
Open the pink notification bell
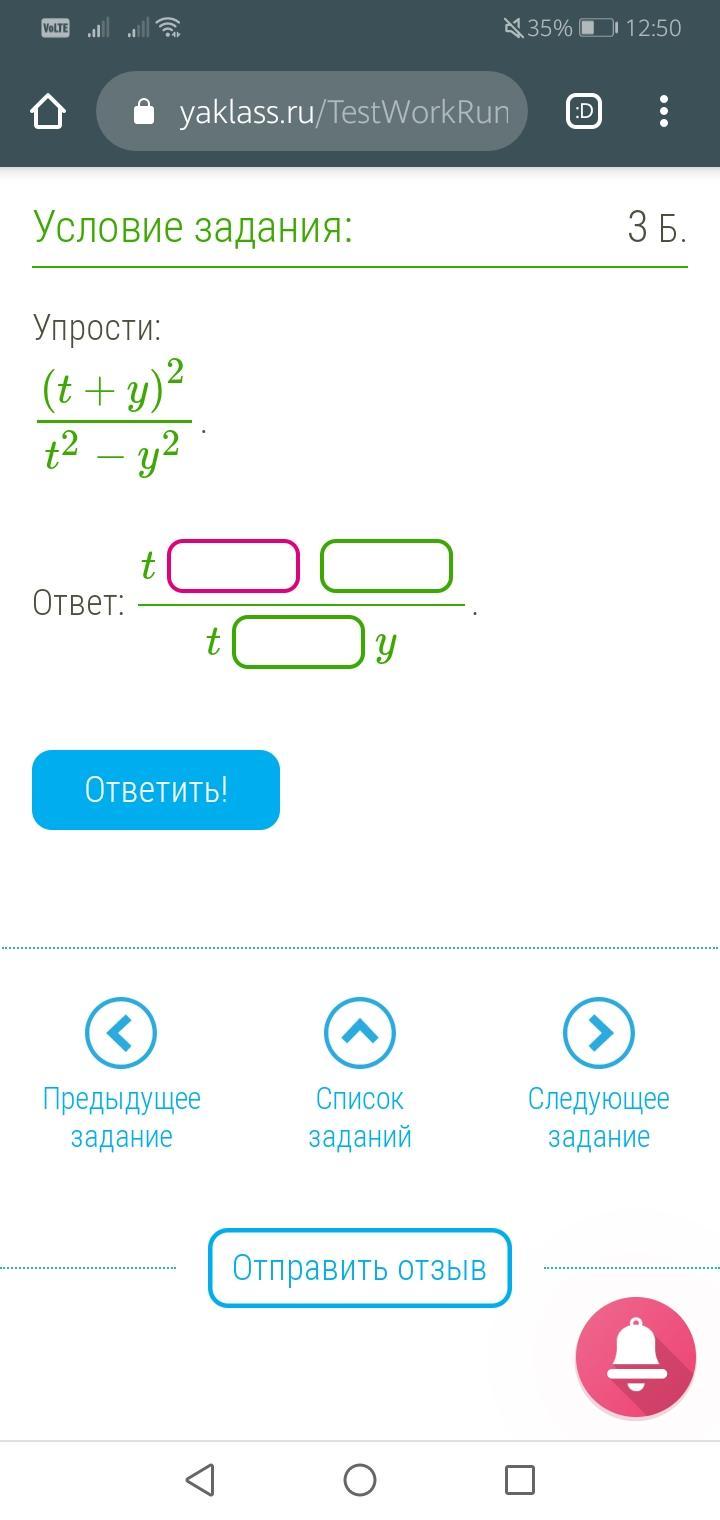click(x=636, y=1357)
